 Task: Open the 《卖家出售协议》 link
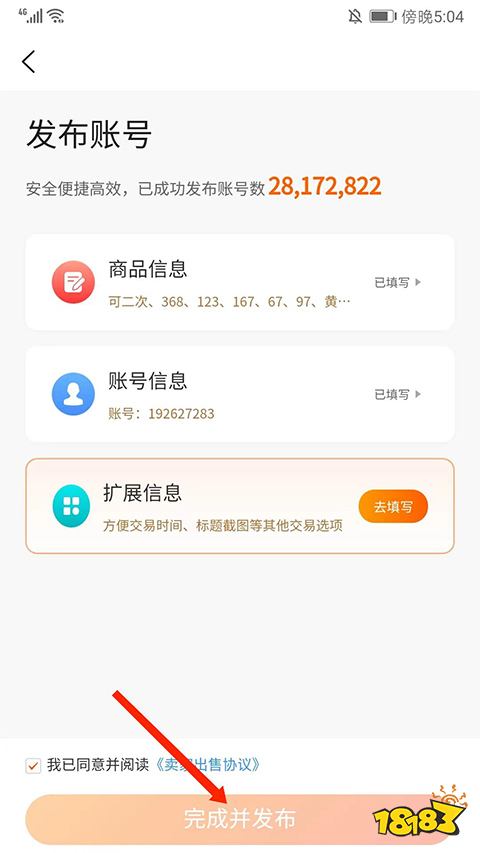[x=206, y=765]
